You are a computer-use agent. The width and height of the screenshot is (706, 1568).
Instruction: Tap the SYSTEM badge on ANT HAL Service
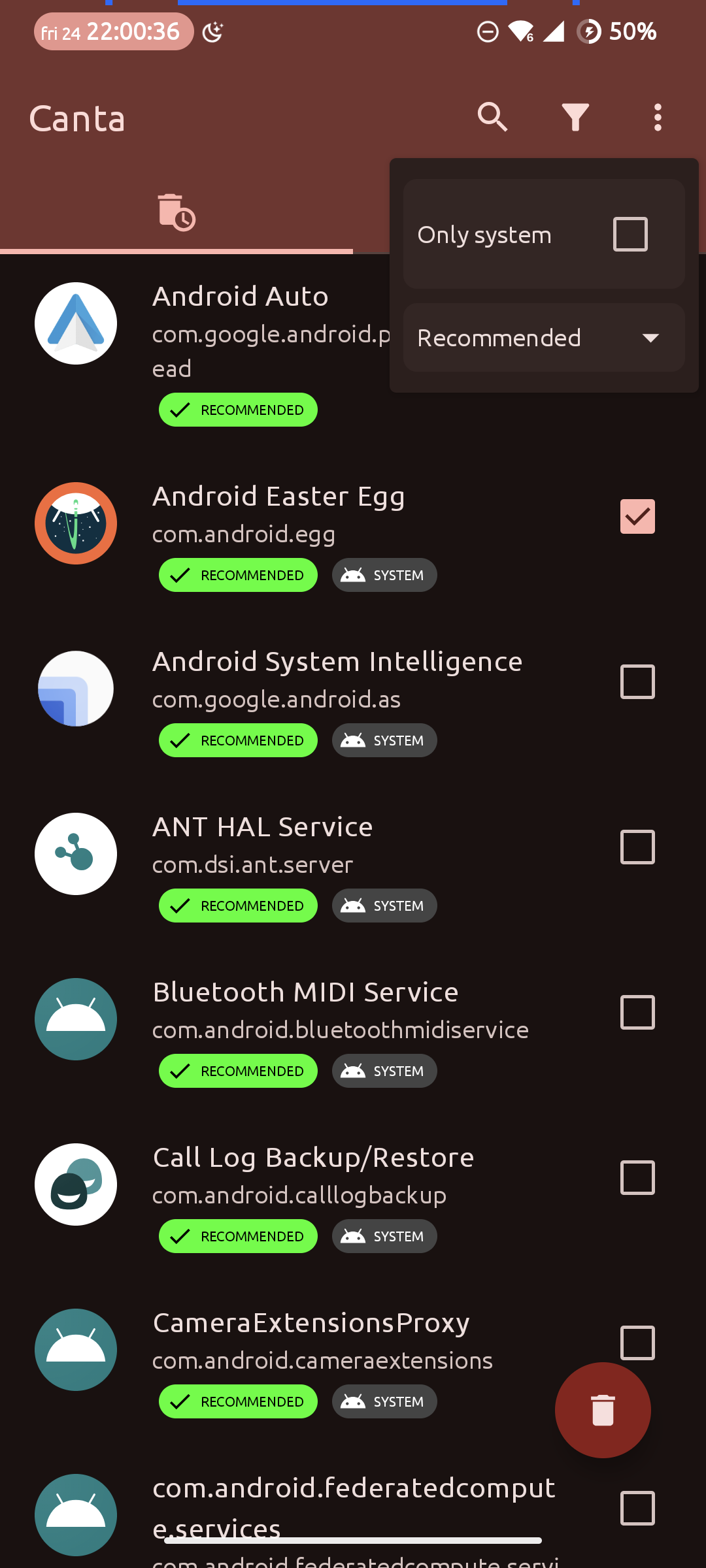384,906
